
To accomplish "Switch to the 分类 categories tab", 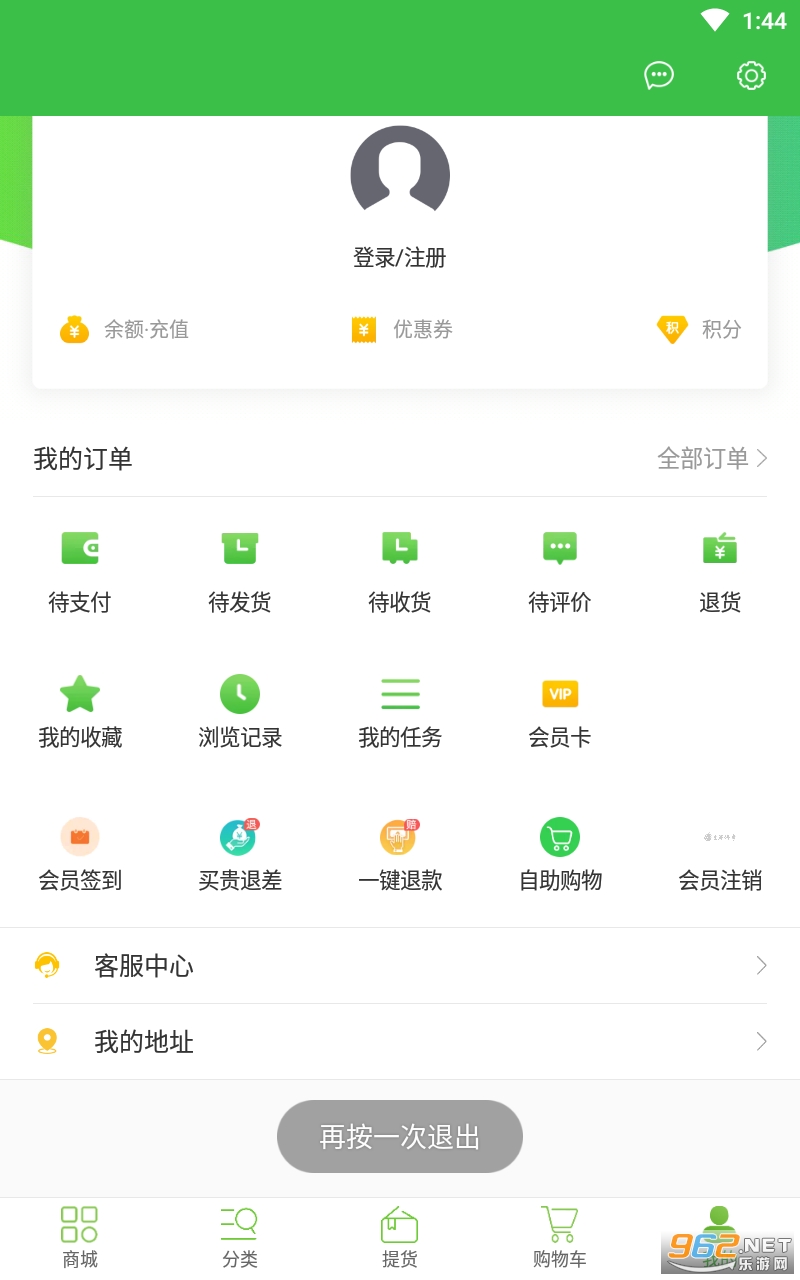I will pyautogui.click(x=240, y=1238).
